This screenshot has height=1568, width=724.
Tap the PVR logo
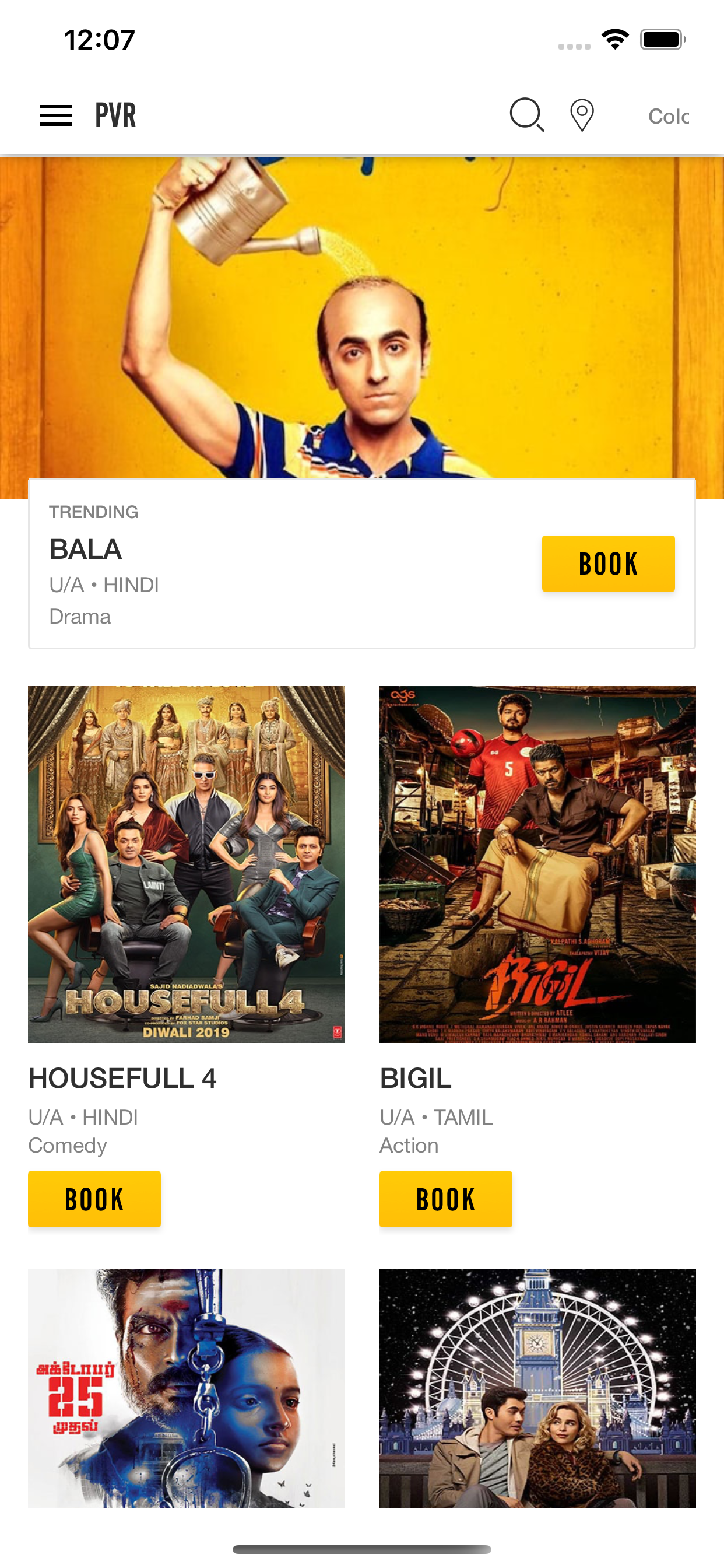(x=115, y=116)
